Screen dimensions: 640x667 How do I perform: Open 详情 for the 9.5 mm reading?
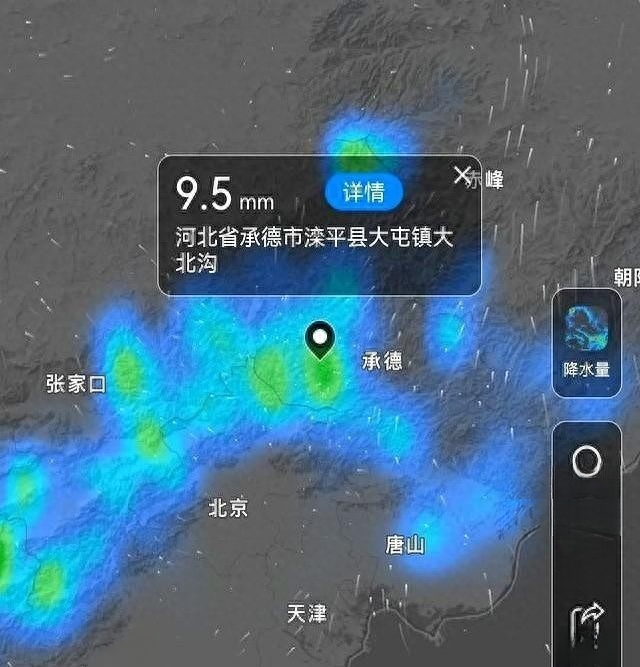364,191
